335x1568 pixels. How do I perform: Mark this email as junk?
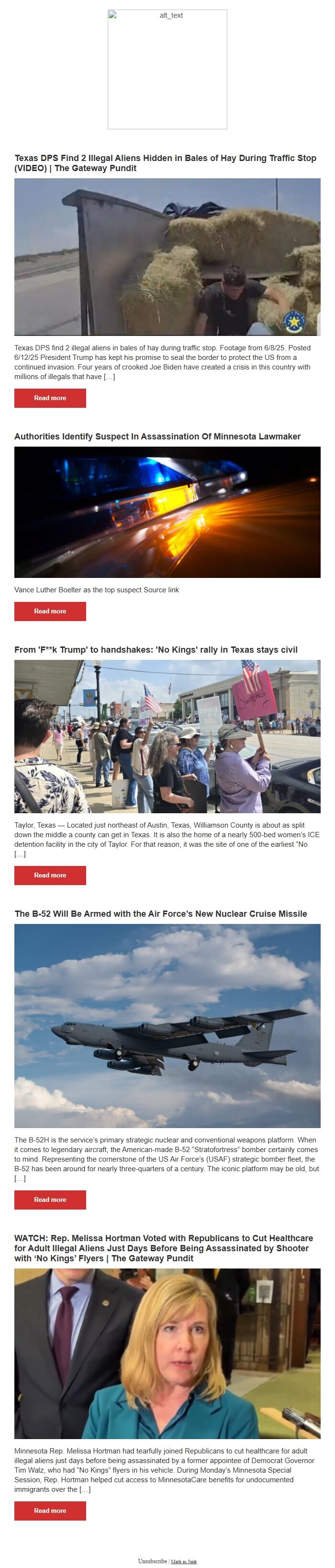click(x=184, y=1562)
